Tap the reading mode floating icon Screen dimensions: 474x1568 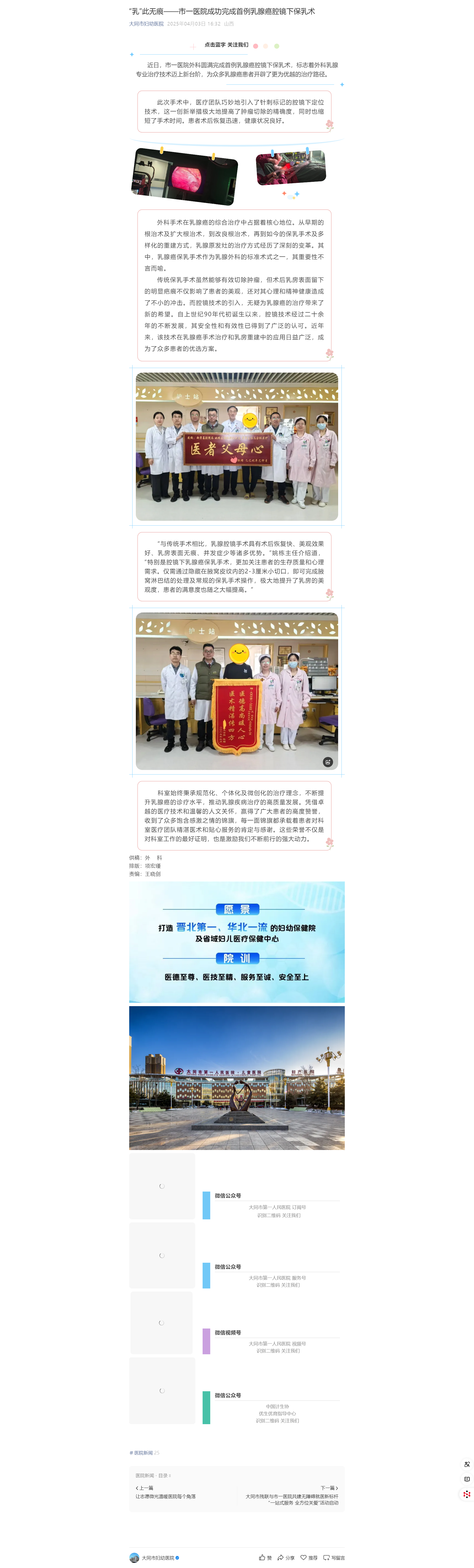point(467,1478)
